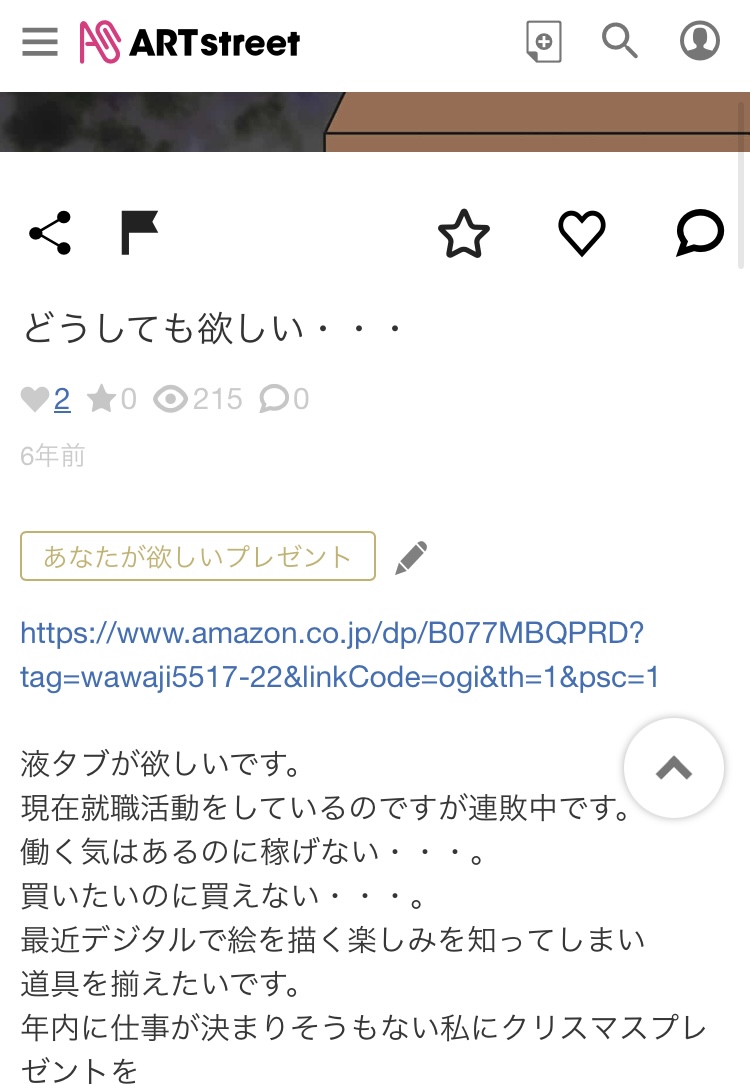Post a new artwork
Viewport: 750px width, 1084px height.
(544, 43)
